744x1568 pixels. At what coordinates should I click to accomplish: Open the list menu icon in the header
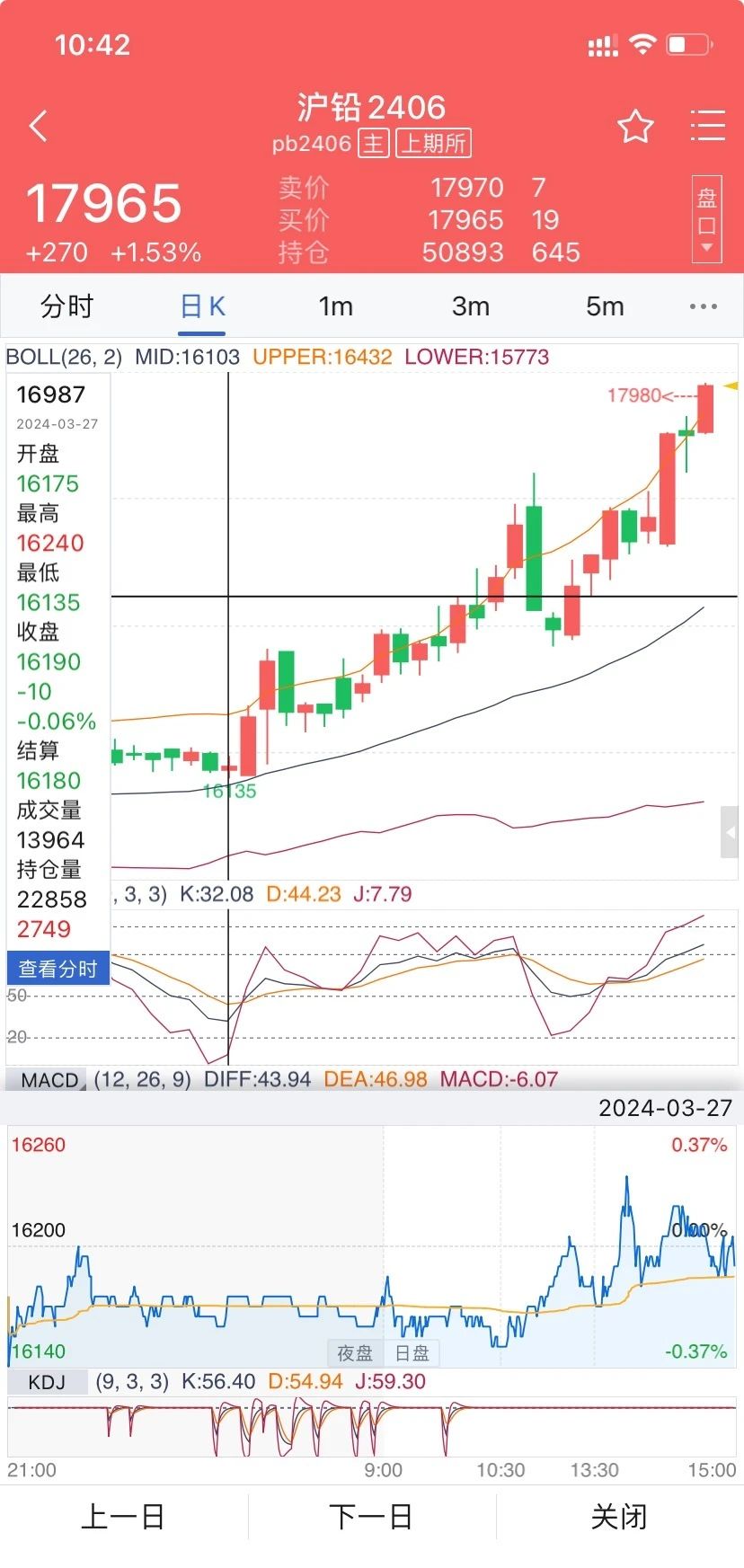pyautogui.click(x=707, y=126)
